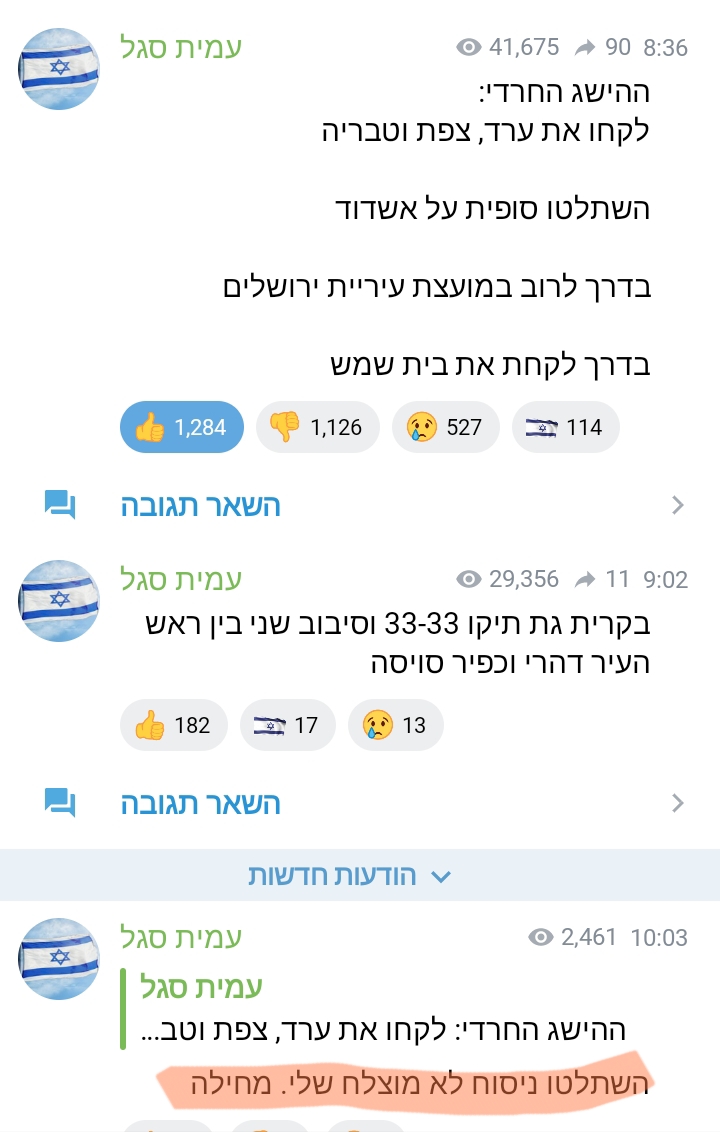Screen dimensions: 720x1132
Task: Tap the Israel flag reaction showing 114
Action: pos(565,428)
